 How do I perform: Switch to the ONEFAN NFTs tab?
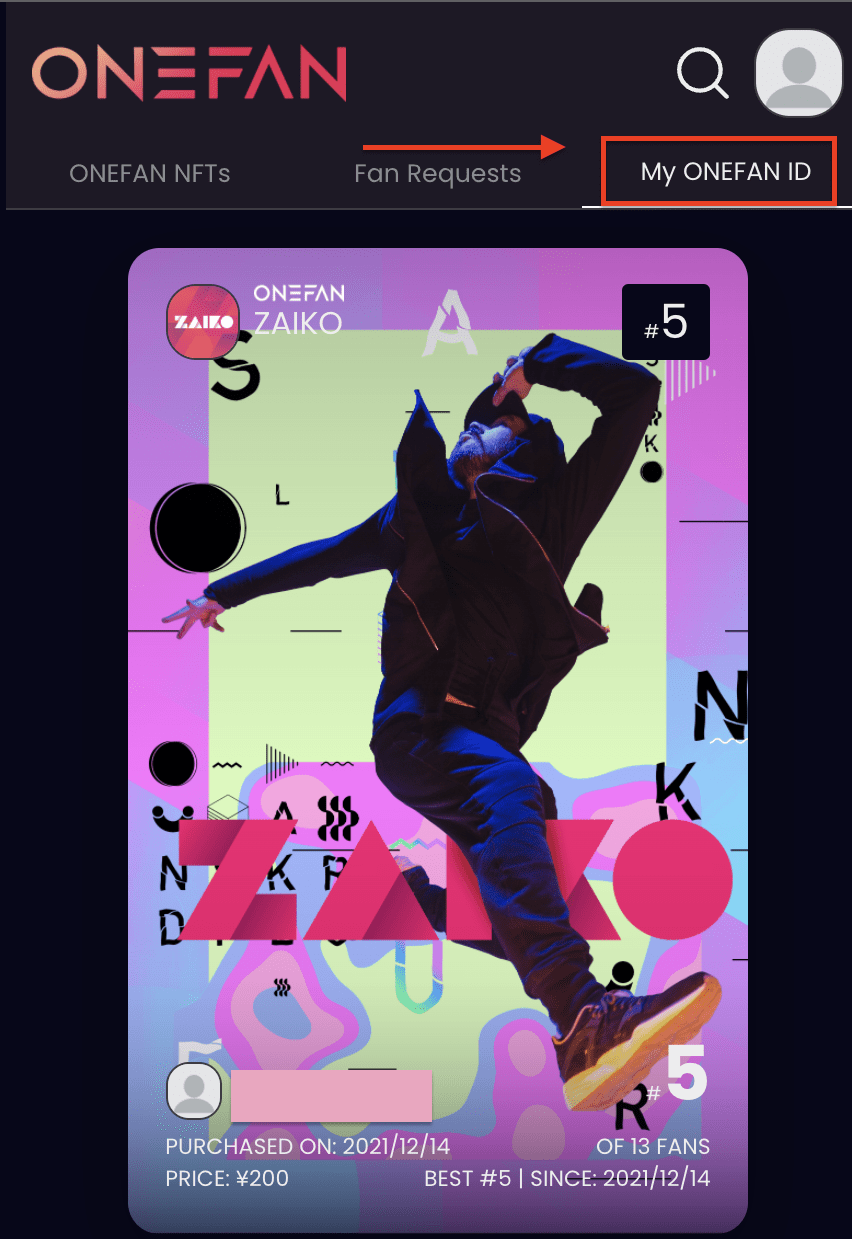pyautogui.click(x=150, y=173)
